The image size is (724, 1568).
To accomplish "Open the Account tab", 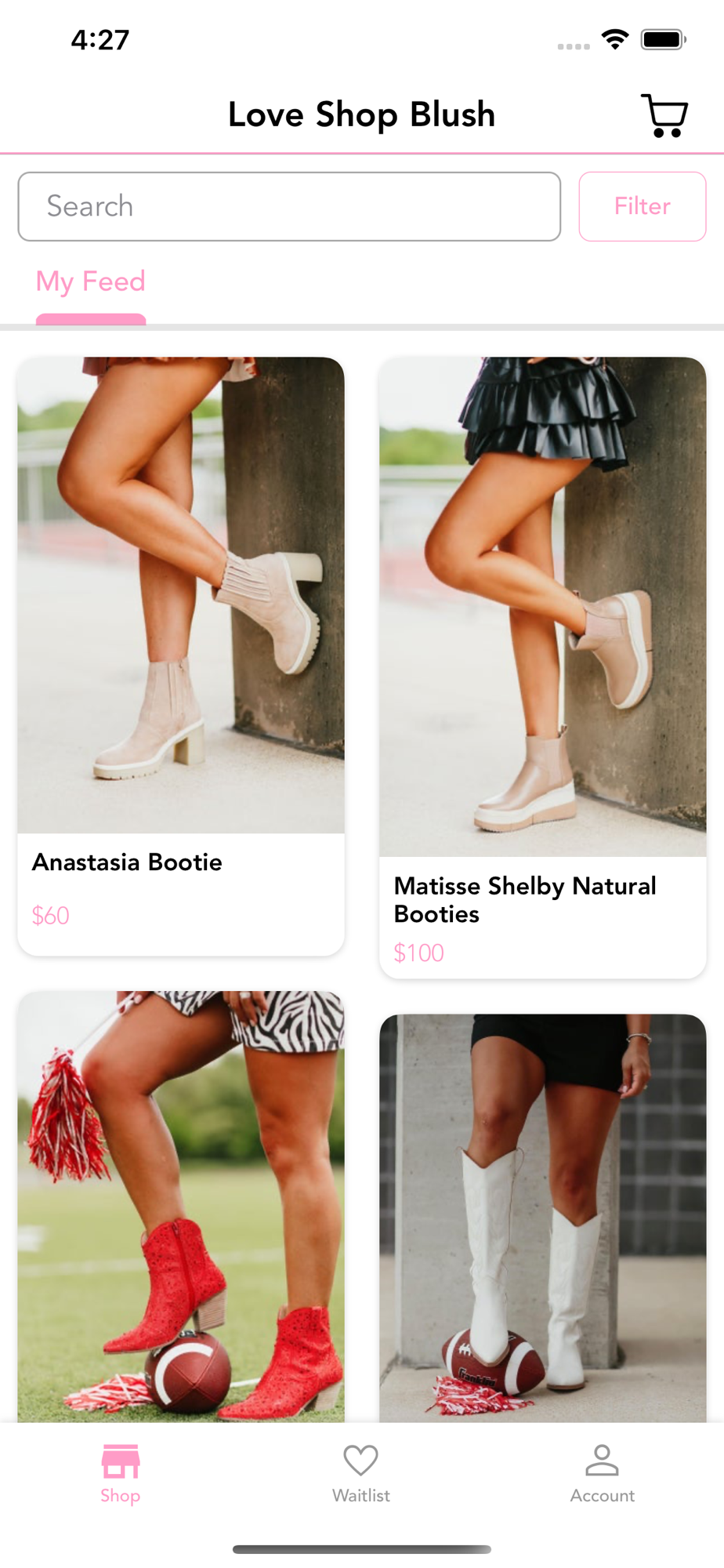I will coord(602,1473).
